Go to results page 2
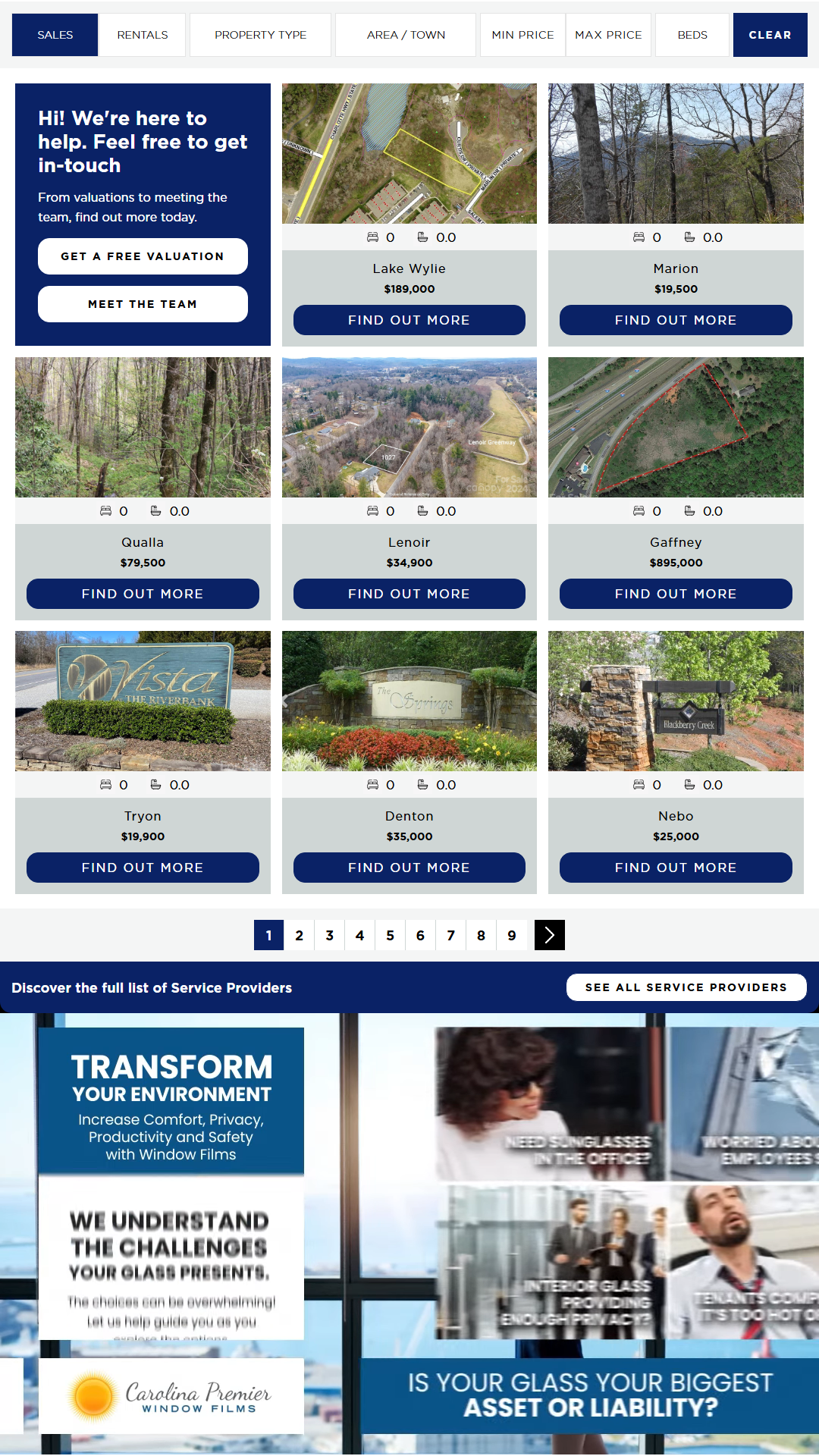819x1456 pixels. [300, 935]
